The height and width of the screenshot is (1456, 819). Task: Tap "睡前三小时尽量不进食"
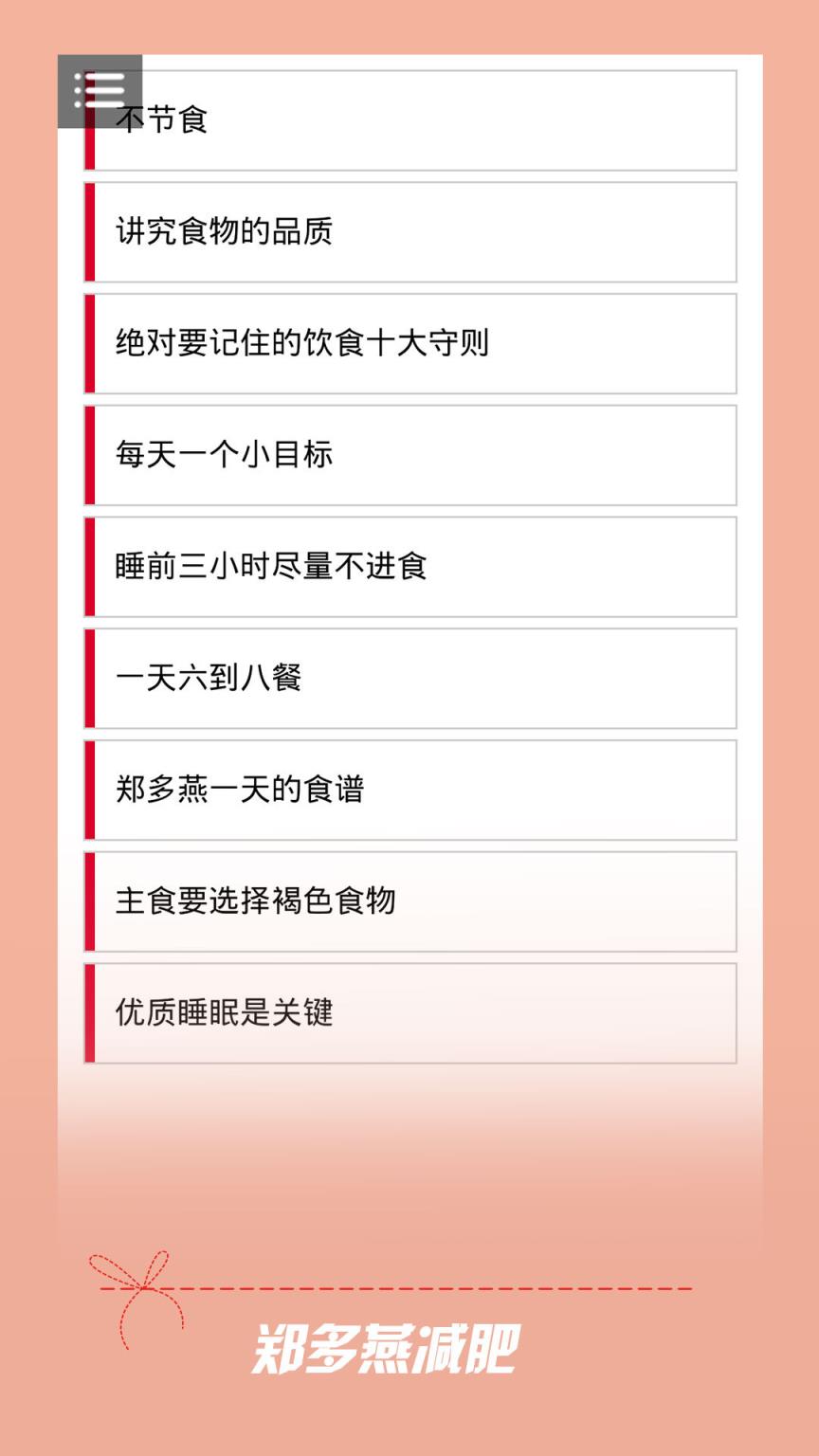pos(409,565)
